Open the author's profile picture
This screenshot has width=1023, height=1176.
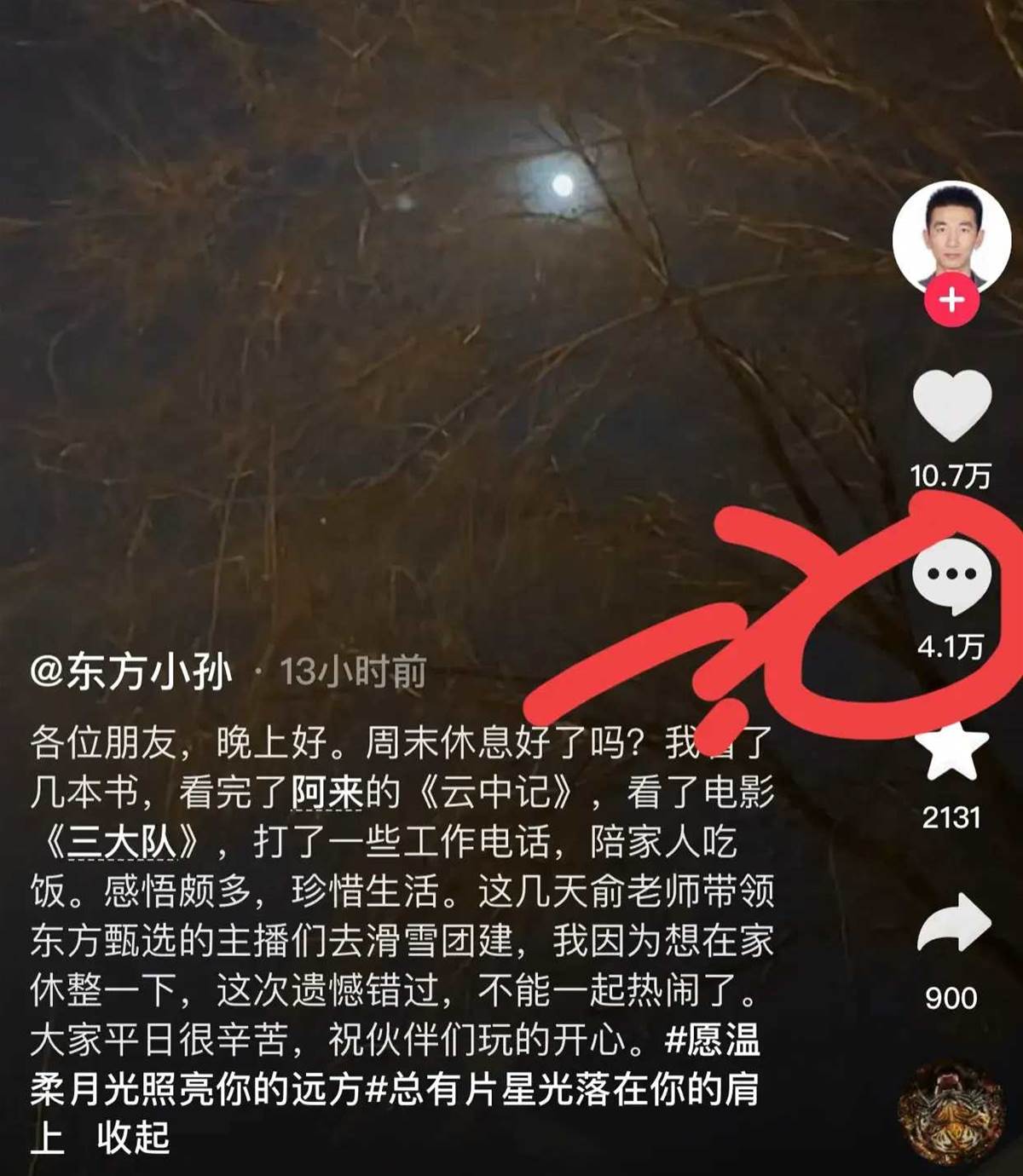click(x=951, y=234)
